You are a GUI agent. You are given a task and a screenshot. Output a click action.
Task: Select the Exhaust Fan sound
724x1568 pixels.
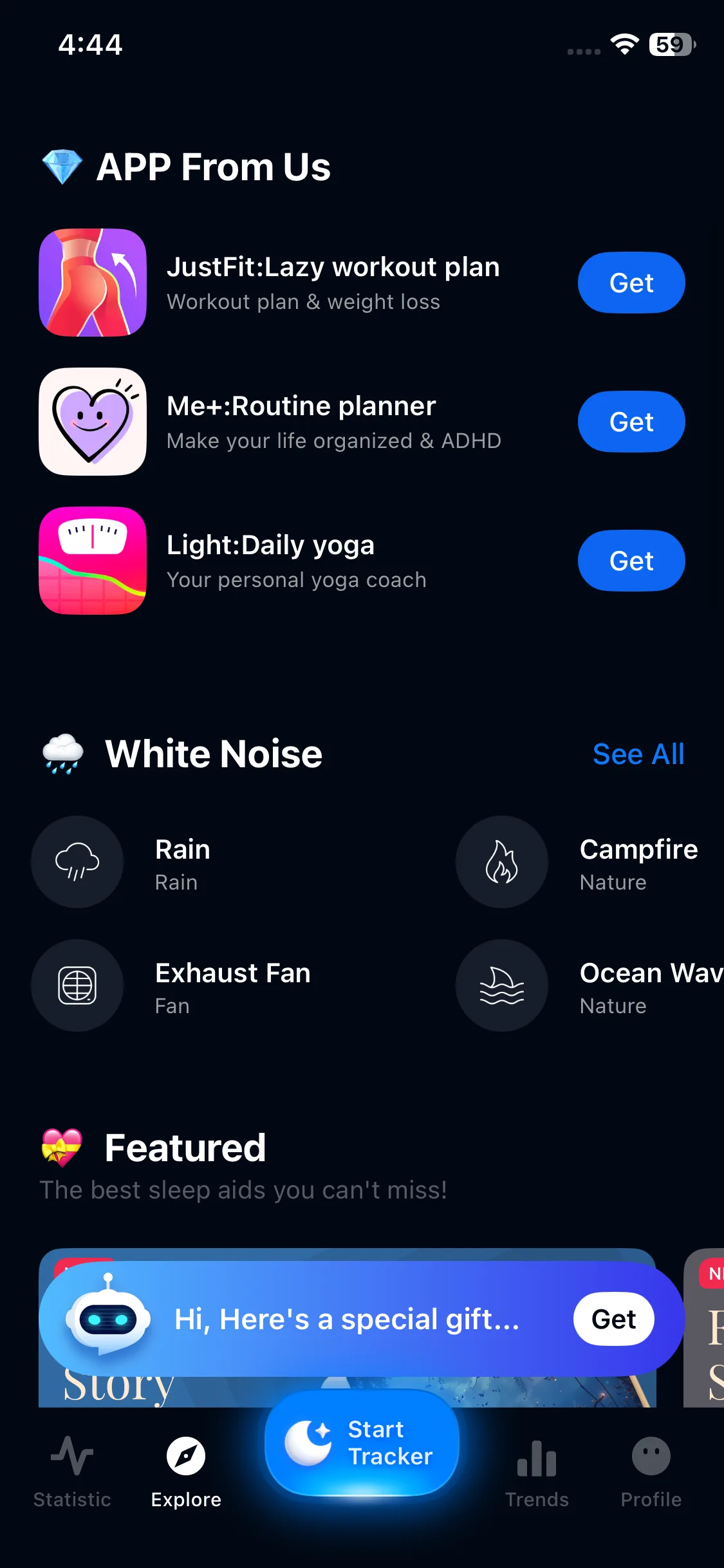coord(77,985)
